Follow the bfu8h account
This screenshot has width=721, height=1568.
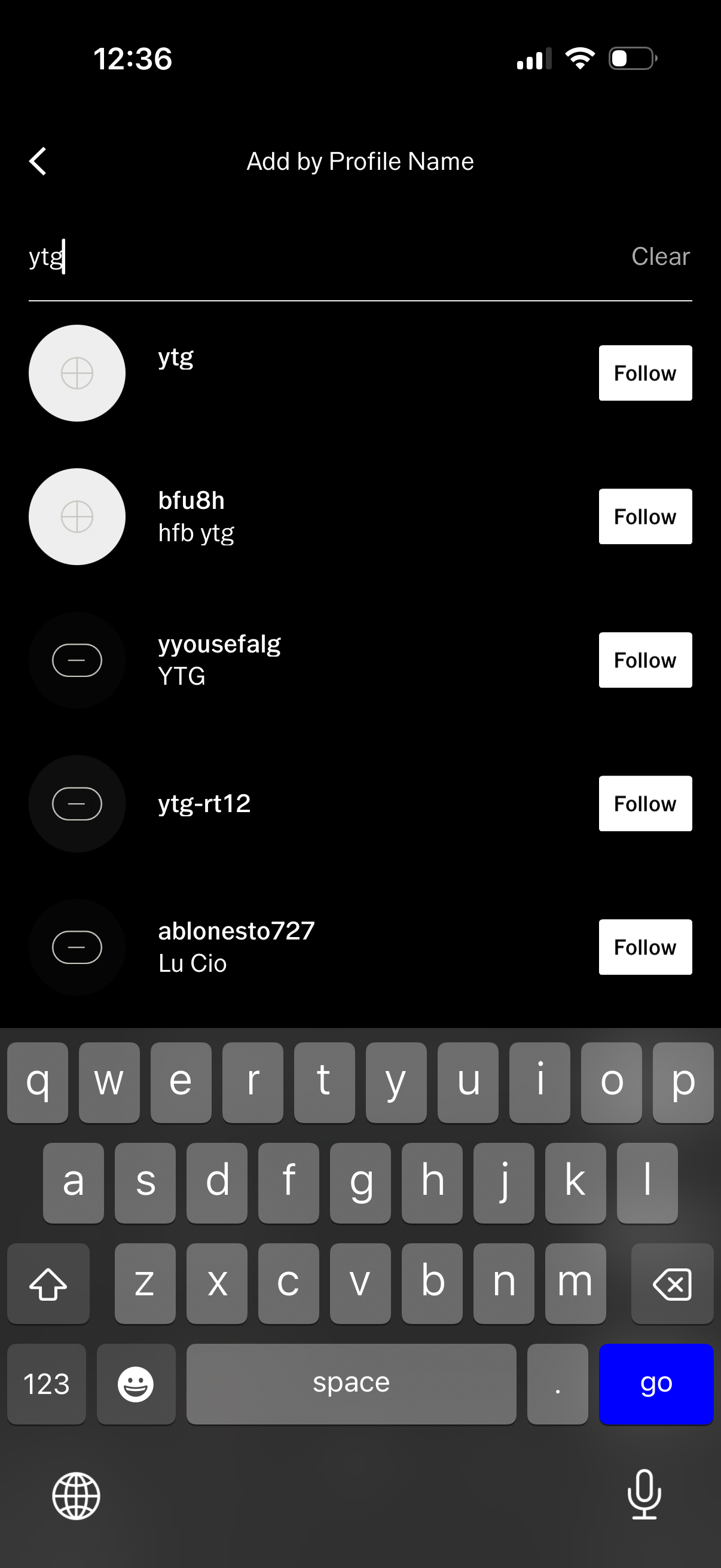pos(645,516)
